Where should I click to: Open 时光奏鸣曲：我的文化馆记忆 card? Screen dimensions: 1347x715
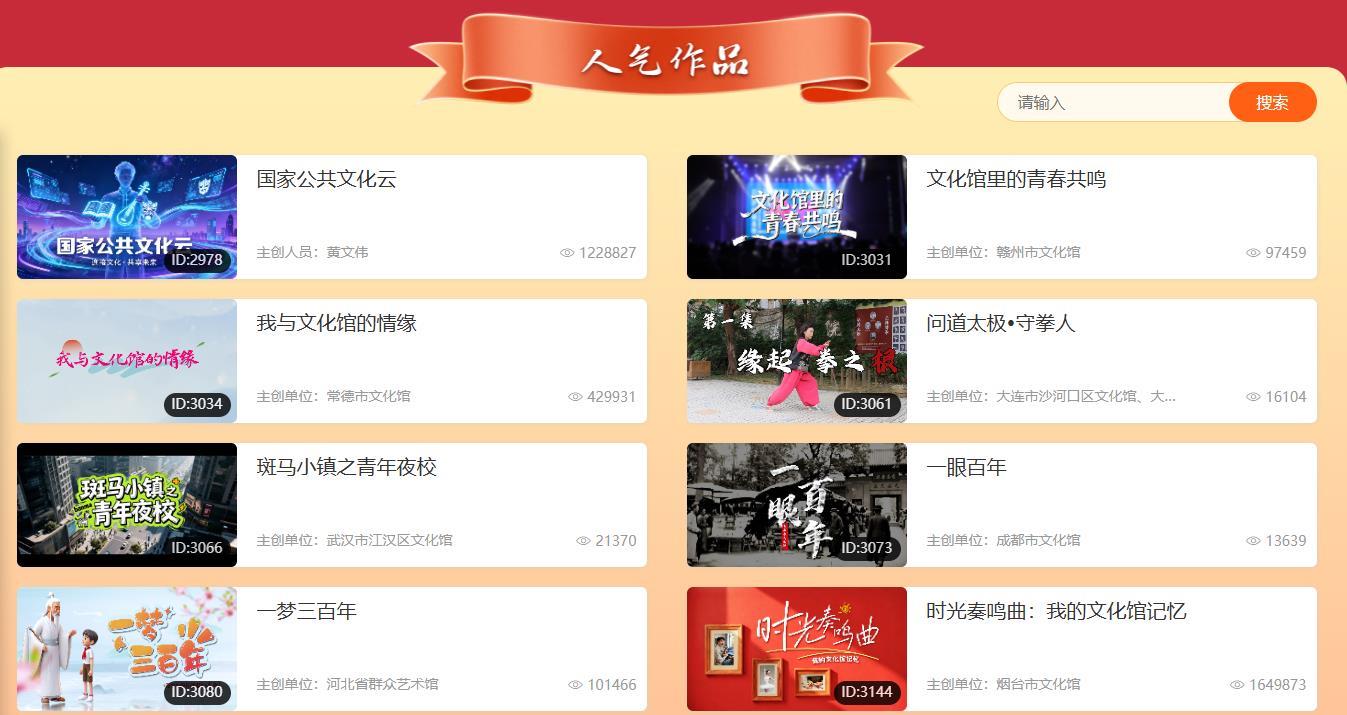pos(1055,612)
